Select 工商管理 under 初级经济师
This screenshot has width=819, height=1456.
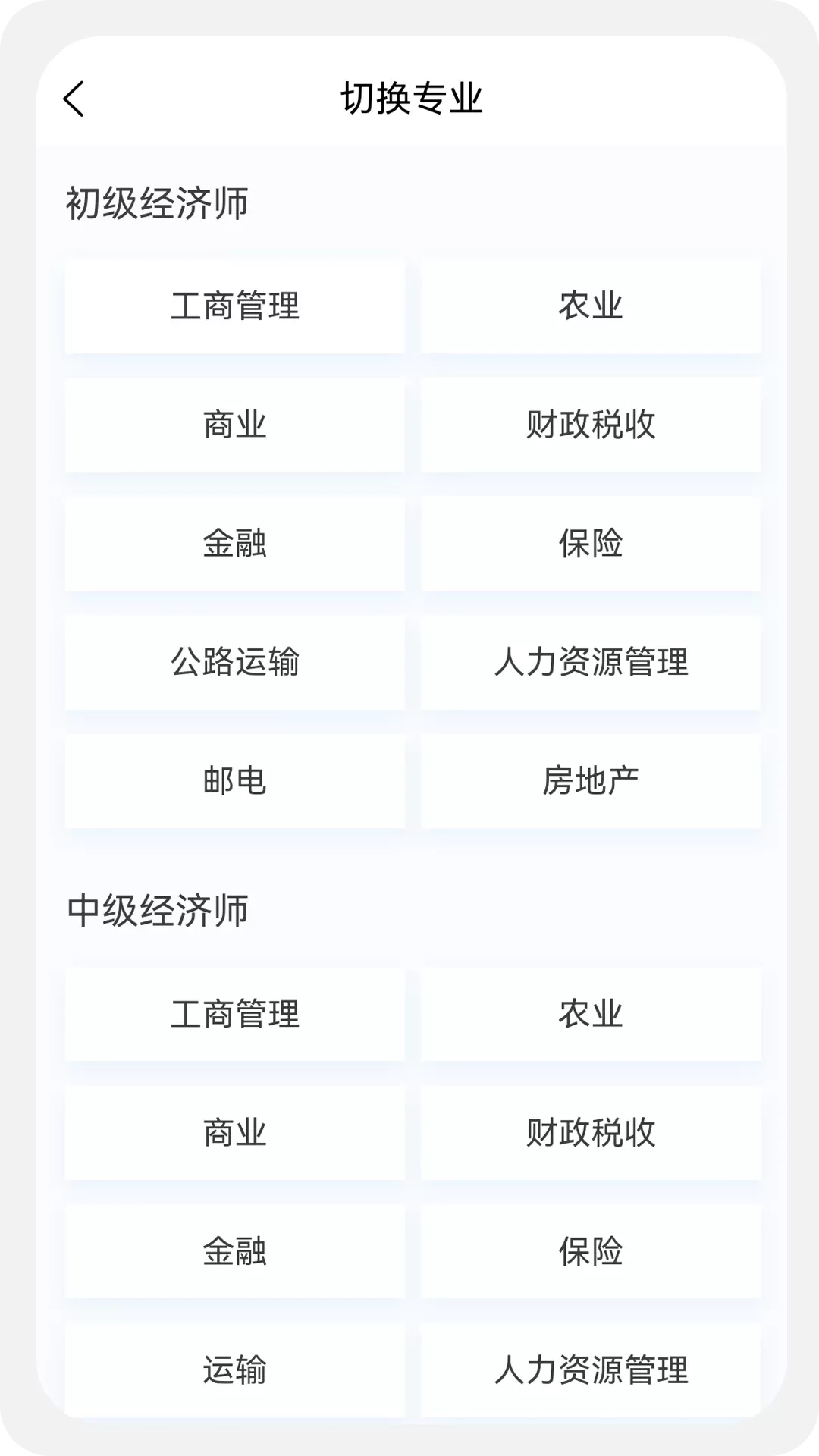[235, 306]
